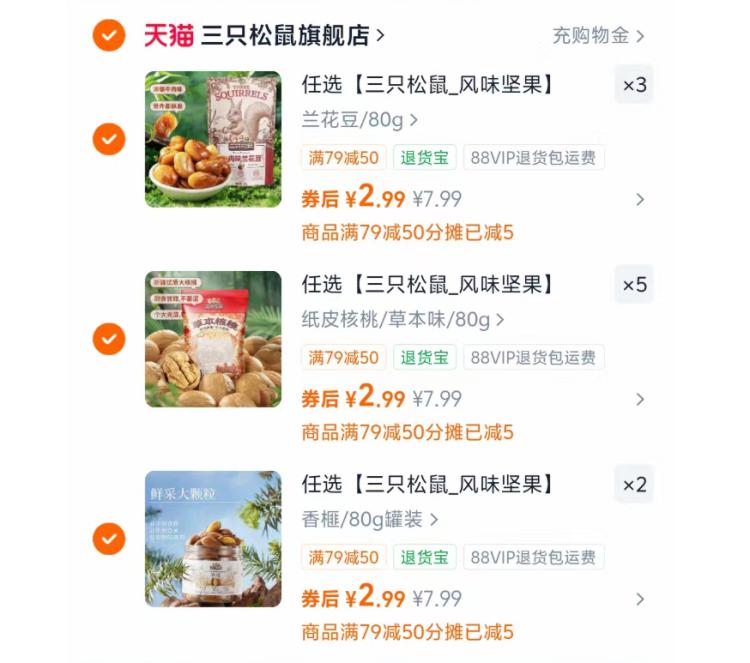Deselect the 兰花豆 item checkbox
The image size is (750, 663).
pos(108,139)
